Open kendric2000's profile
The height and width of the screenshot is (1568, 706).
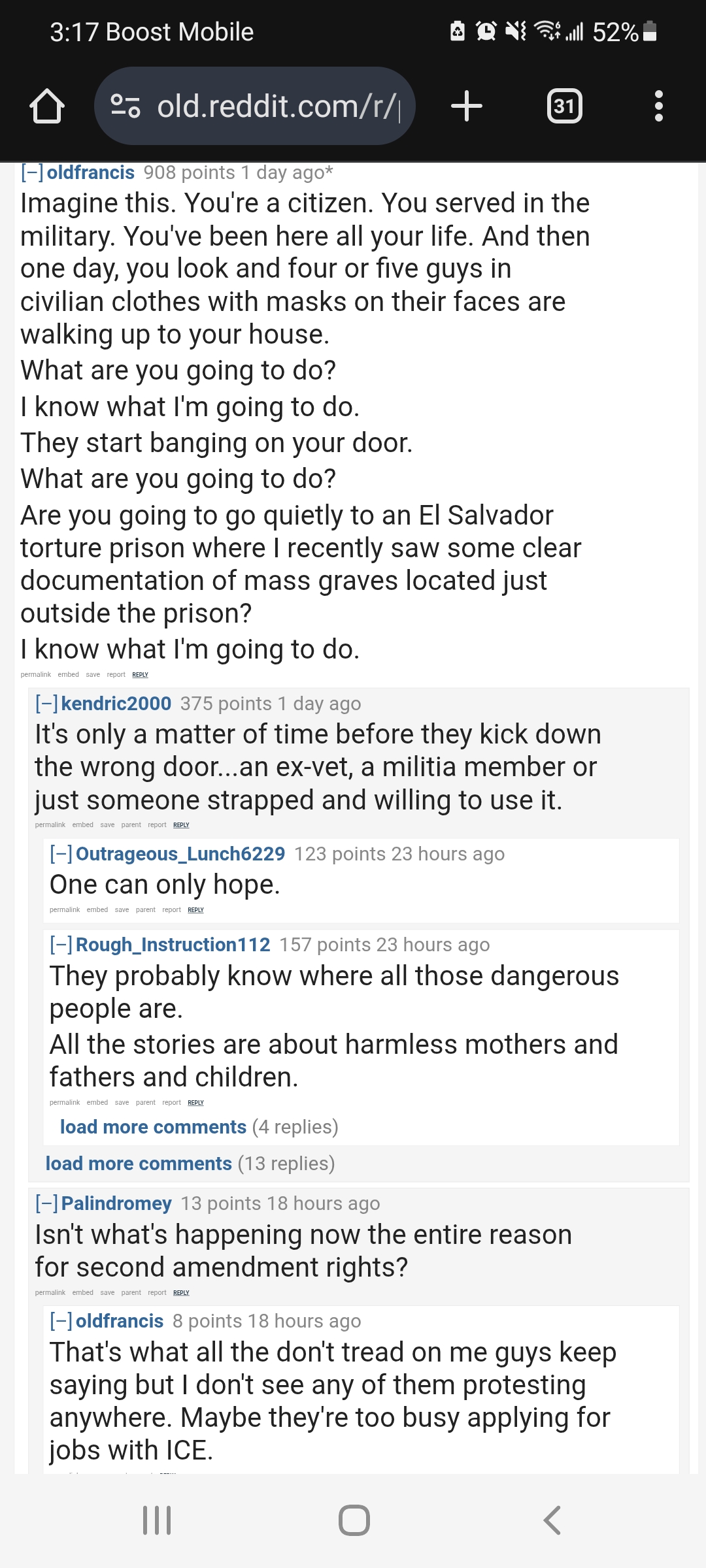pyautogui.click(x=116, y=704)
